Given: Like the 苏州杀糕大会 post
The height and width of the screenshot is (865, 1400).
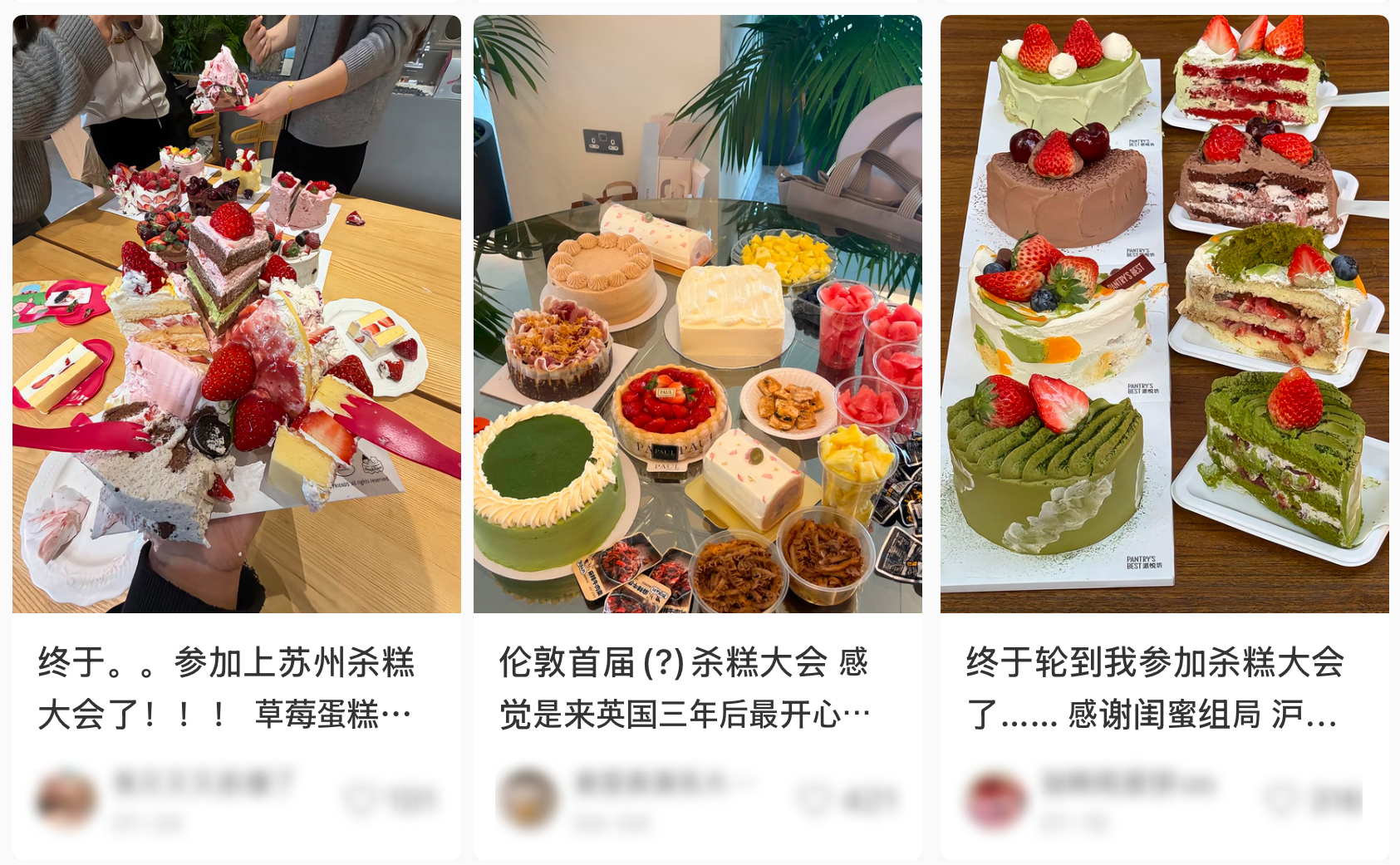Looking at the screenshot, I should 361,799.
